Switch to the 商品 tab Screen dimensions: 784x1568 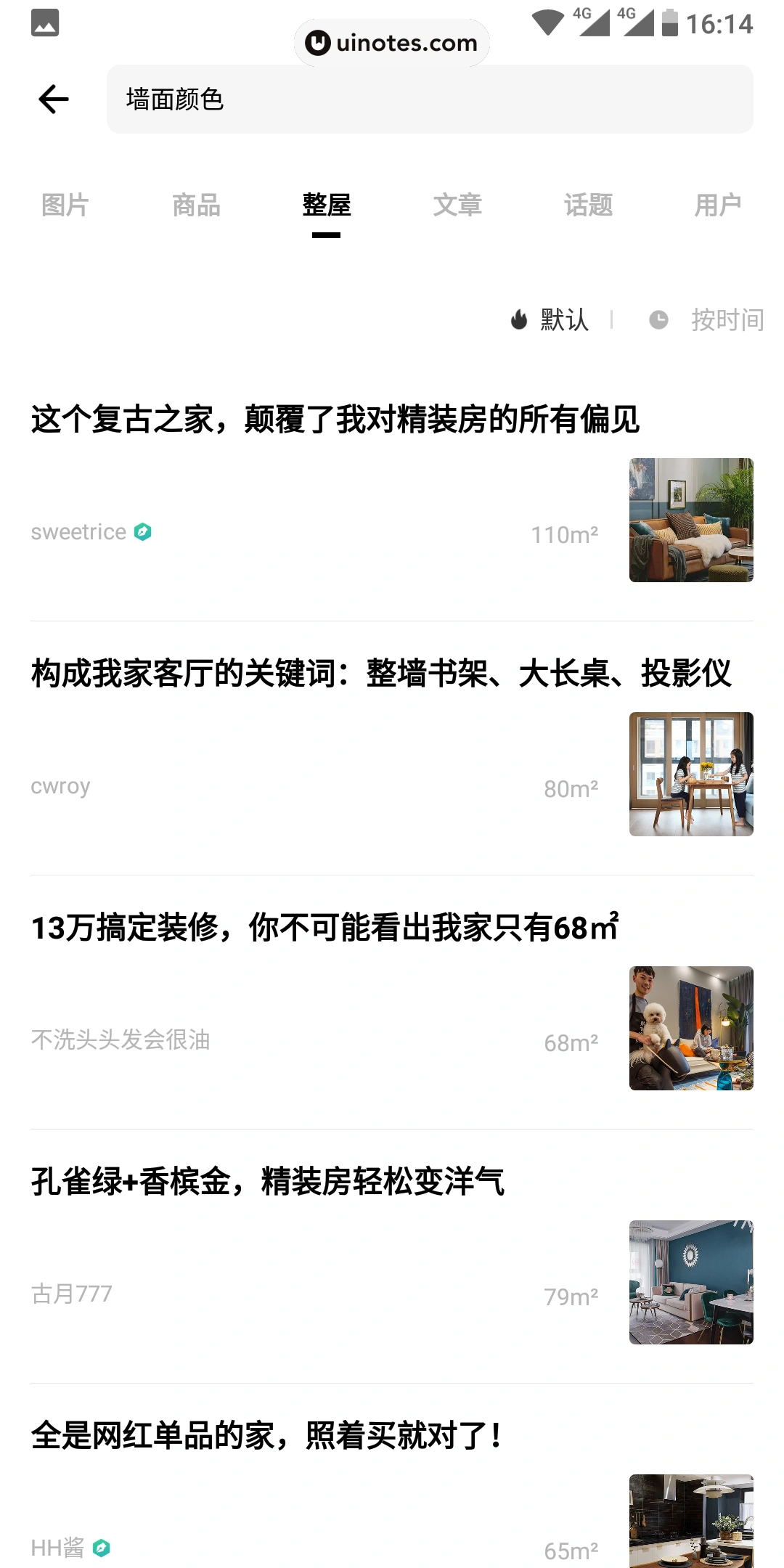click(x=196, y=205)
